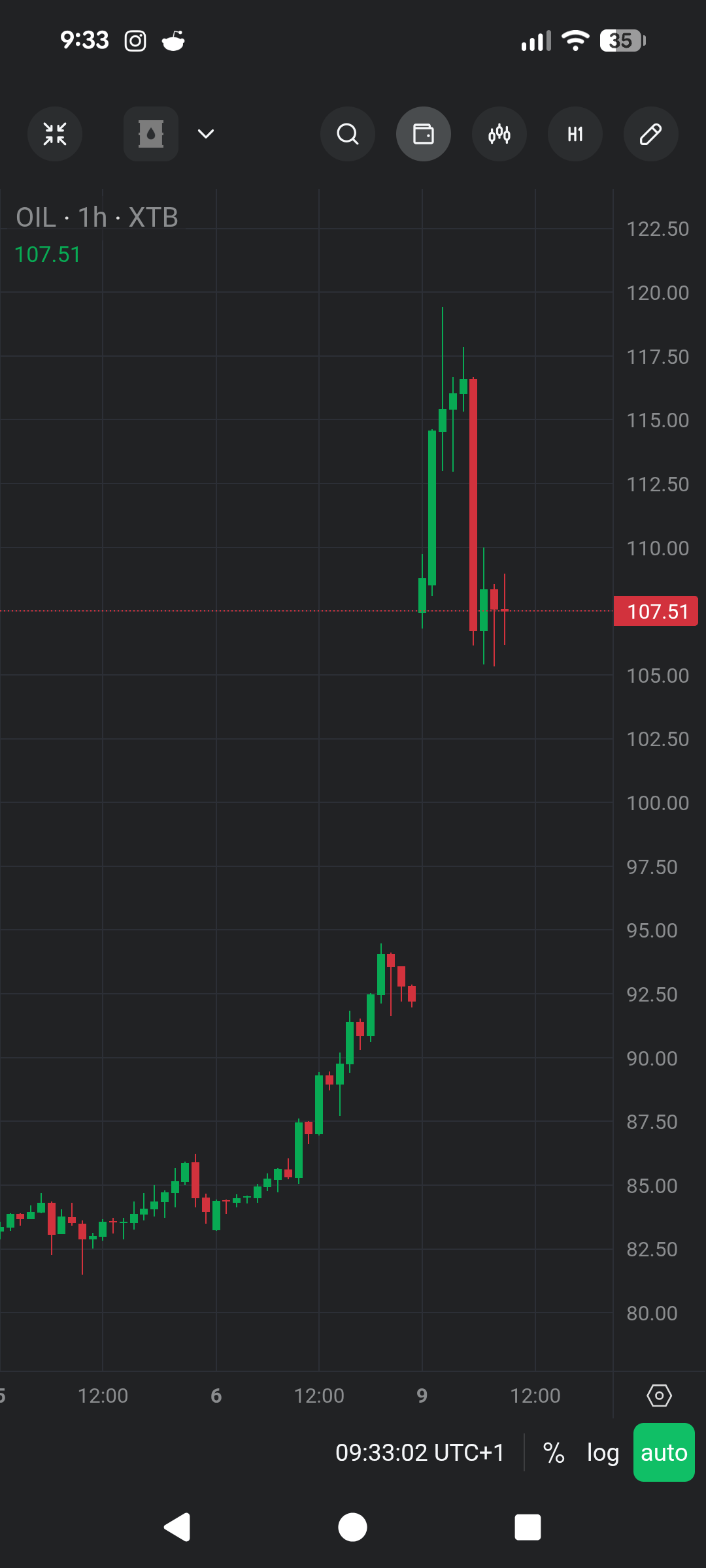Open the pencil drawing tools
Image resolution: width=706 pixels, height=1568 pixels.
click(651, 134)
